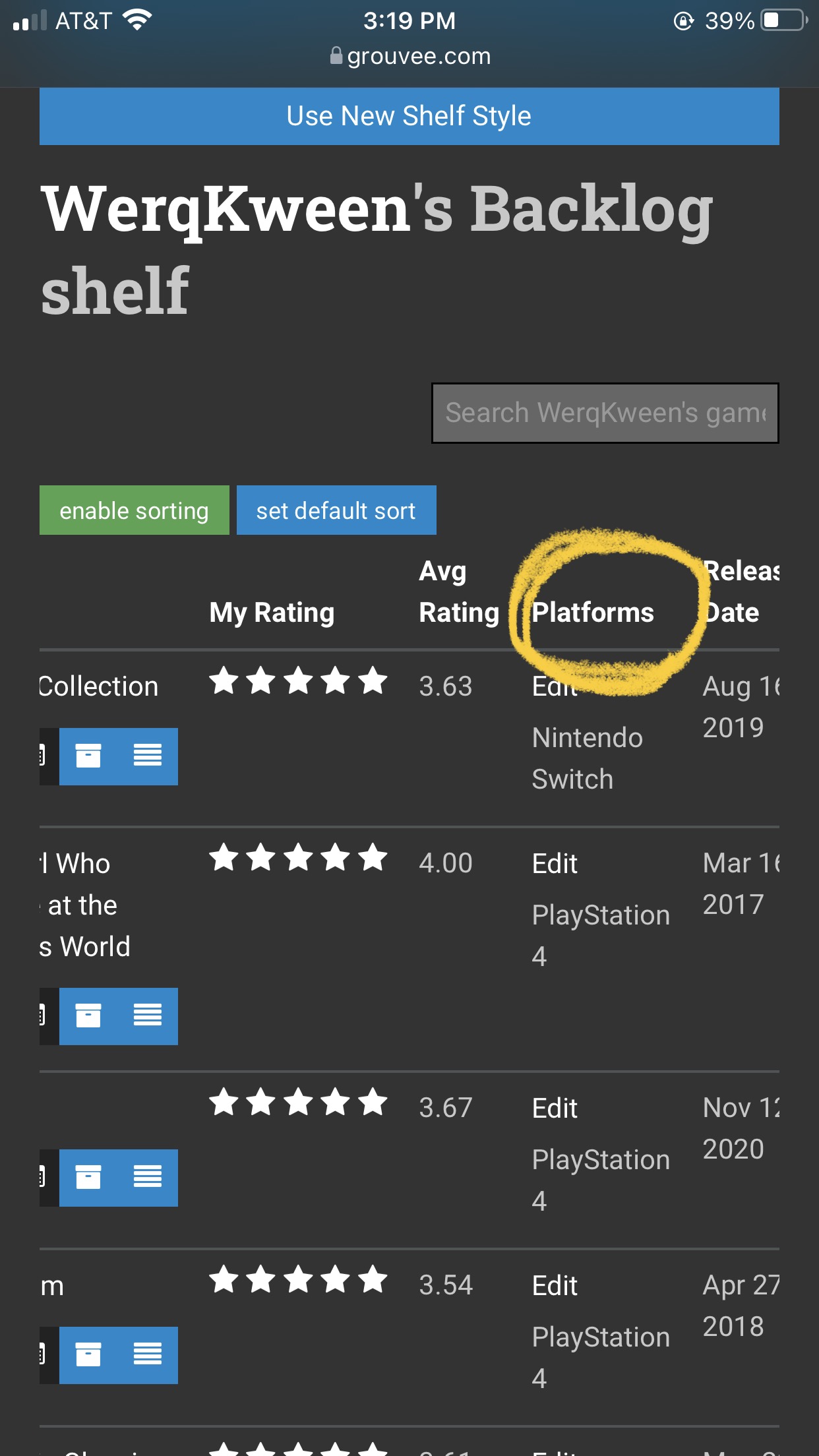Viewport: 819px width, 1456px height.
Task: Tap the set default sort button
Action: [336, 510]
